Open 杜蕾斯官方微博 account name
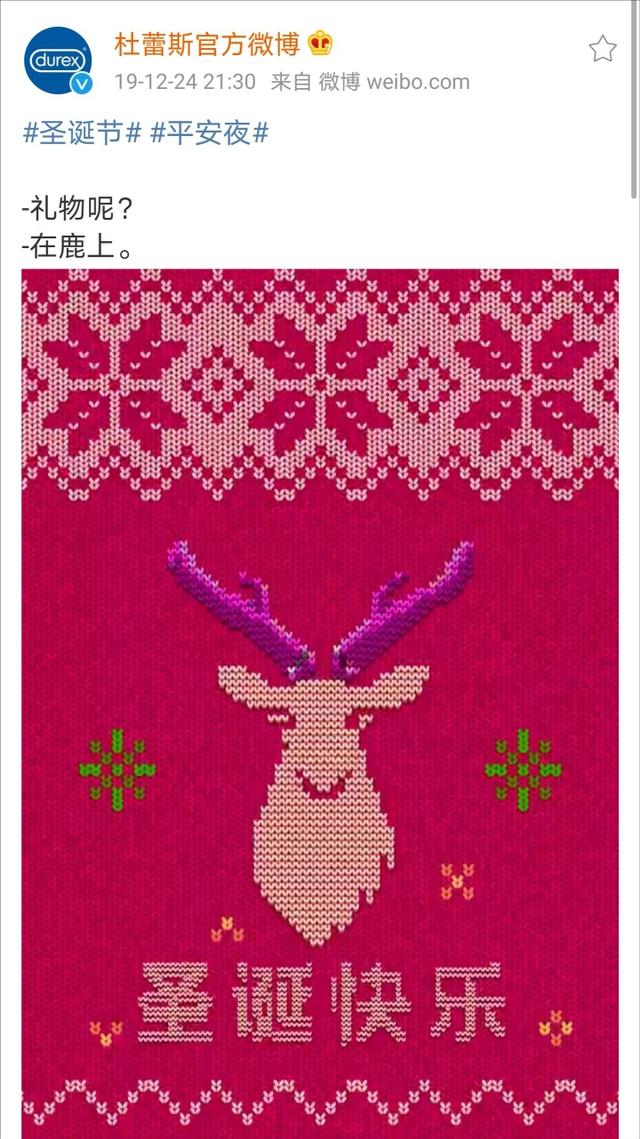The image size is (640, 1139). [x=207, y=45]
